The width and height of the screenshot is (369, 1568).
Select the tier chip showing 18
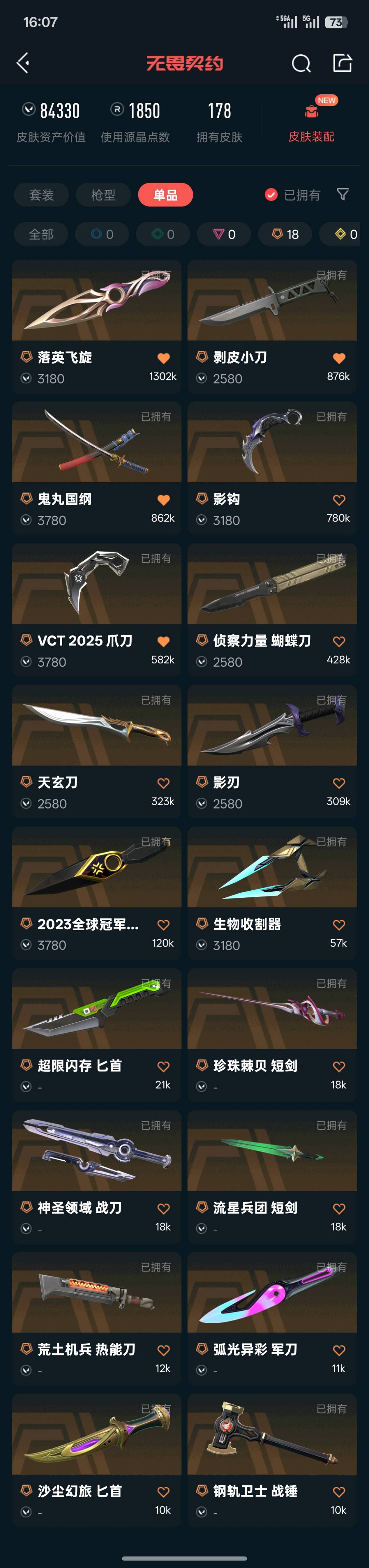285,234
